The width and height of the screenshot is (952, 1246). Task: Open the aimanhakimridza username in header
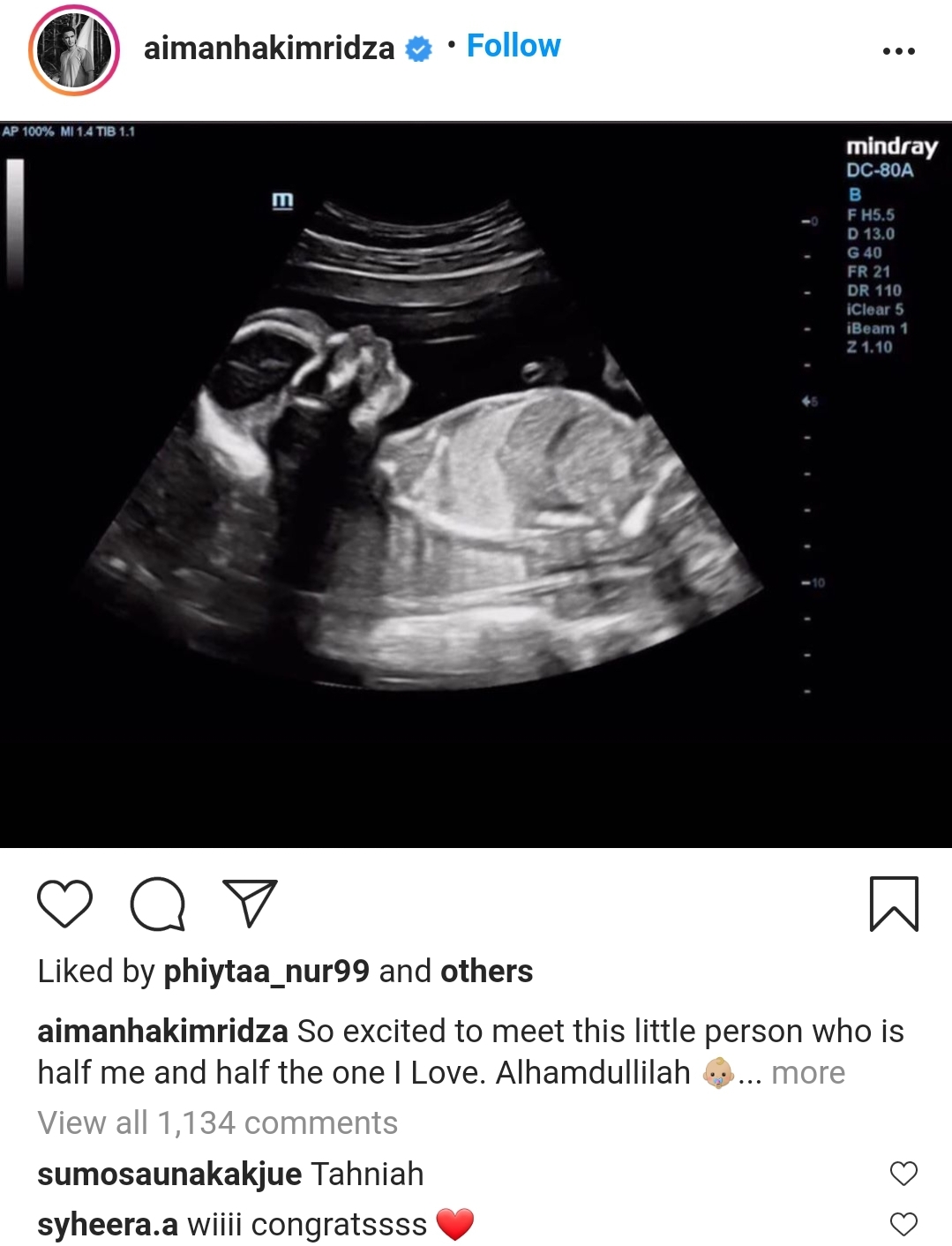[269, 48]
